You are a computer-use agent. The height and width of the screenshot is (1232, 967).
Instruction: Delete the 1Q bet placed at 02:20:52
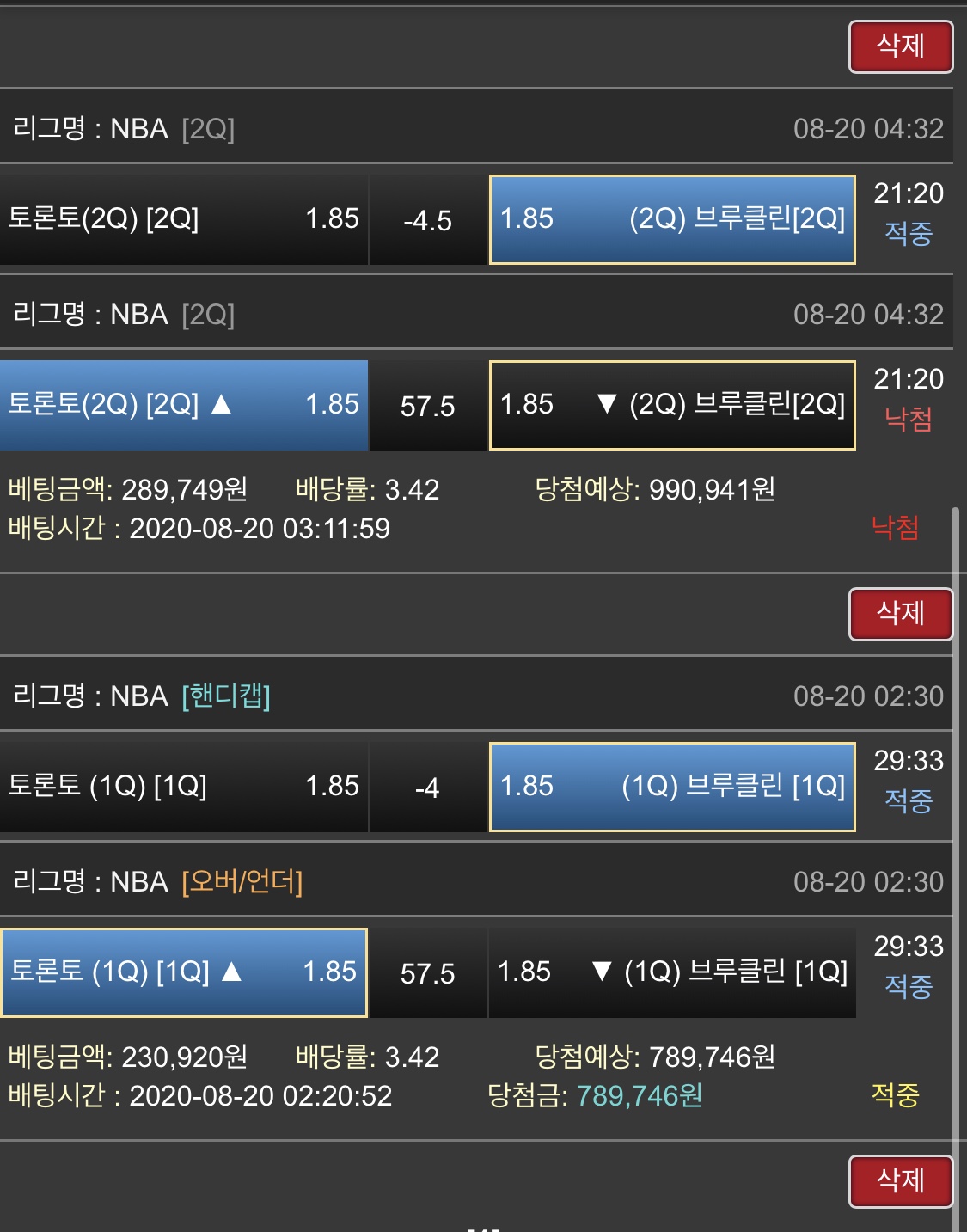click(900, 614)
